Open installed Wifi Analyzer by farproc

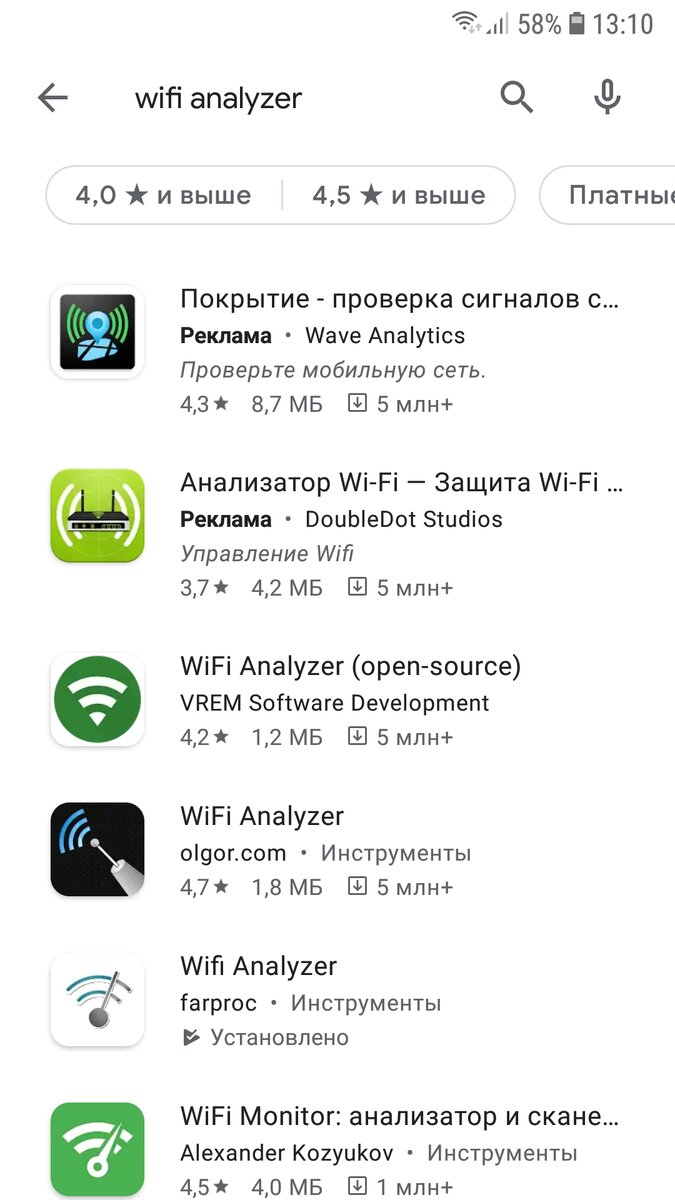[337, 1000]
